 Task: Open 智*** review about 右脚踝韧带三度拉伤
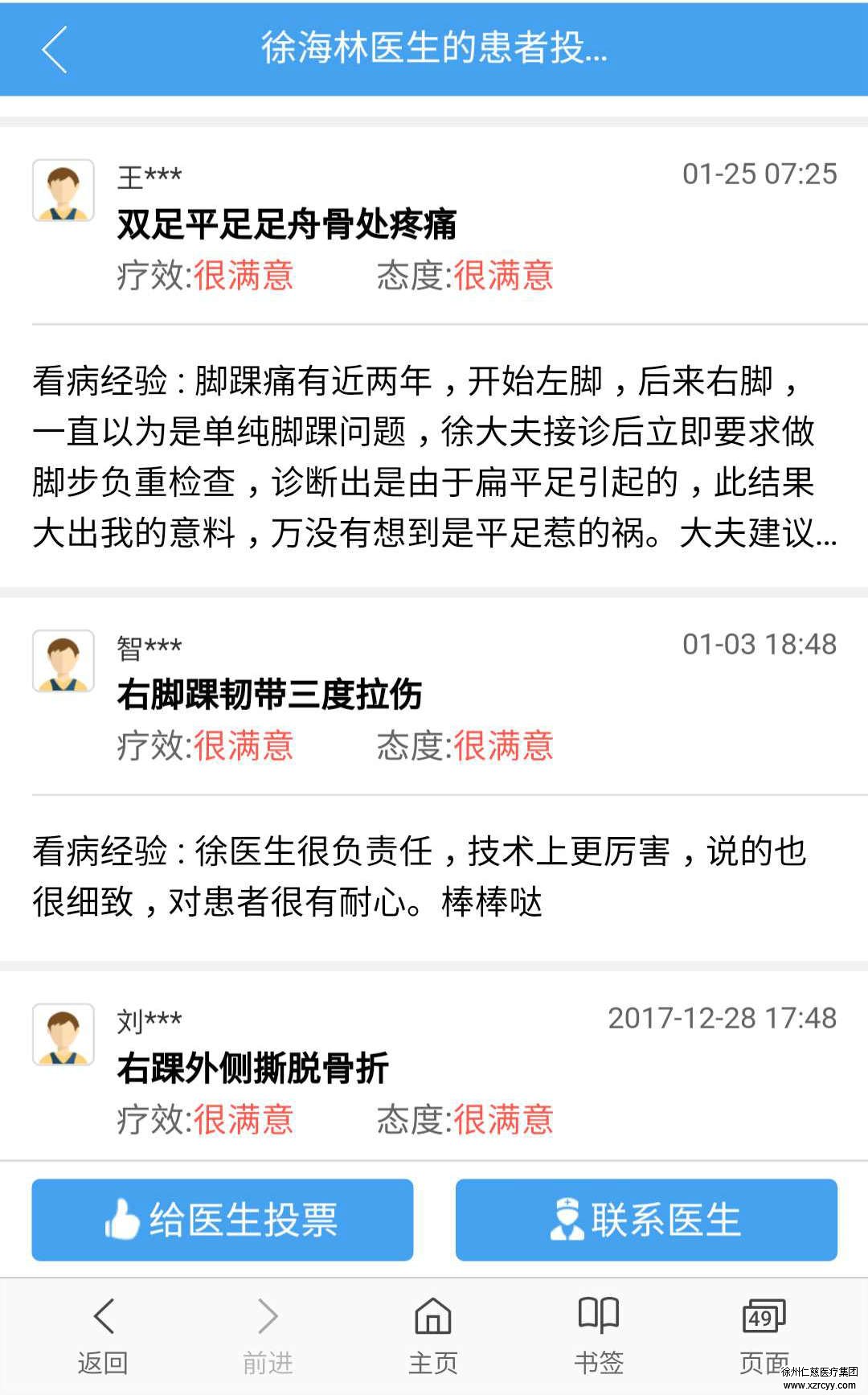click(269, 695)
